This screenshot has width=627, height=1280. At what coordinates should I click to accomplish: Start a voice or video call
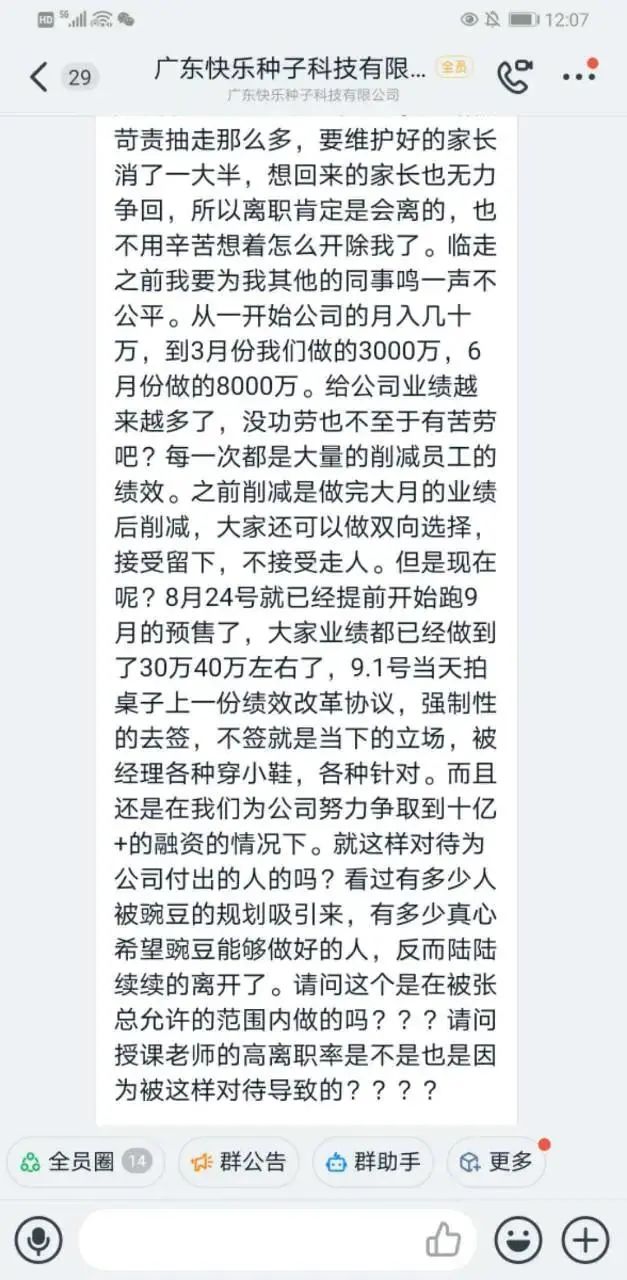(x=515, y=76)
